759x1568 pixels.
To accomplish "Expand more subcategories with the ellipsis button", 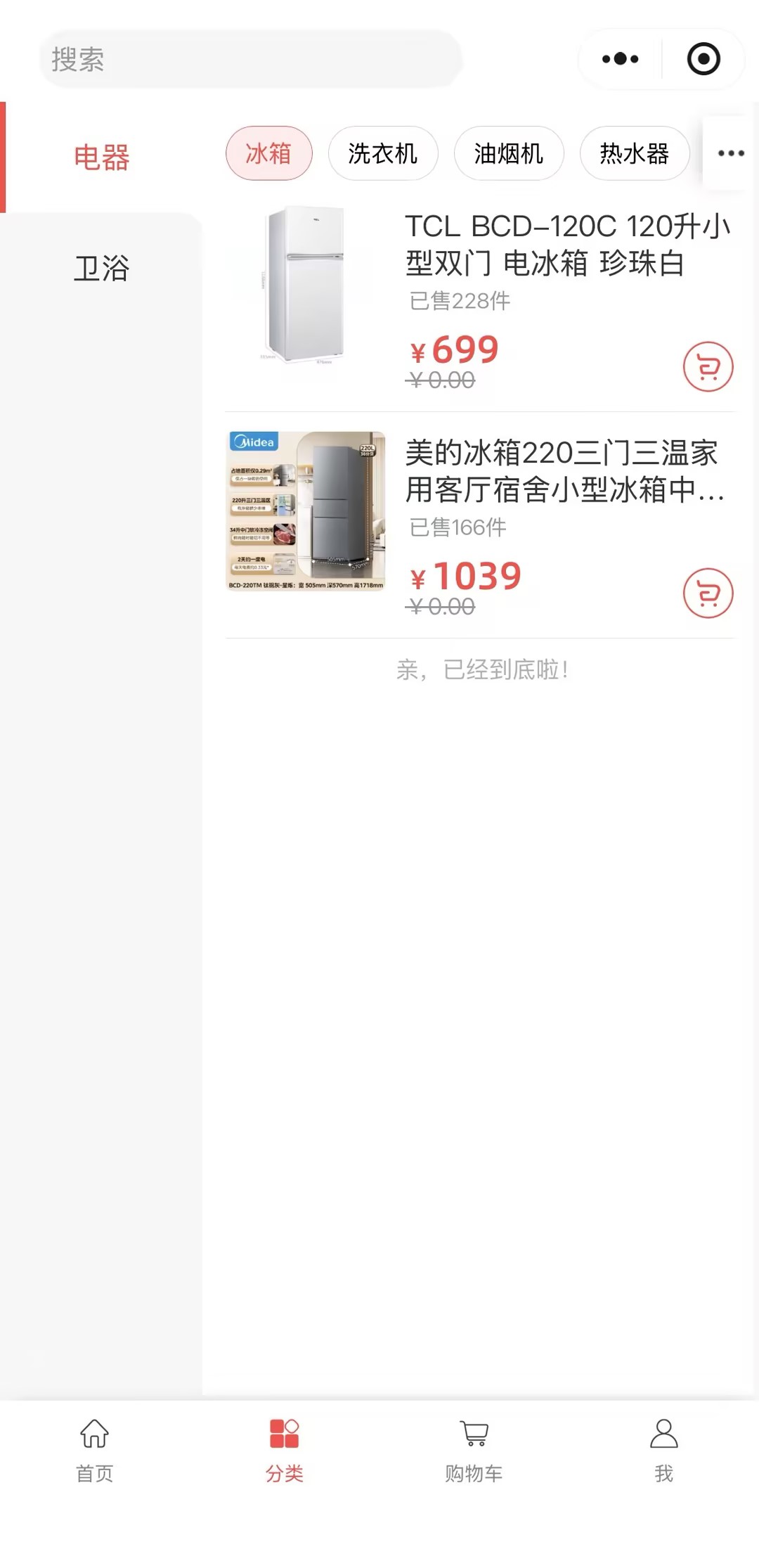I will (731, 153).
